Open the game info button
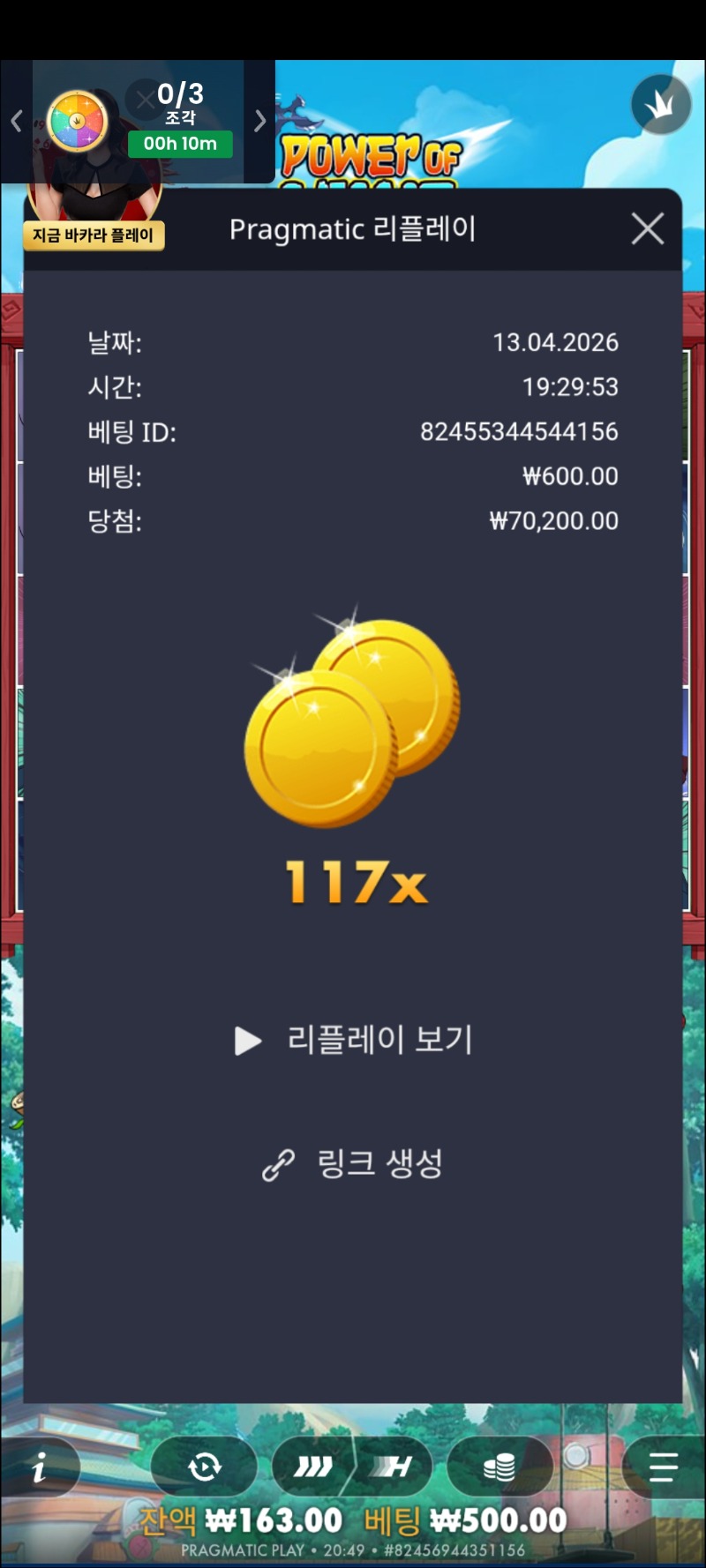The height and width of the screenshot is (1568, 706). [x=39, y=1468]
